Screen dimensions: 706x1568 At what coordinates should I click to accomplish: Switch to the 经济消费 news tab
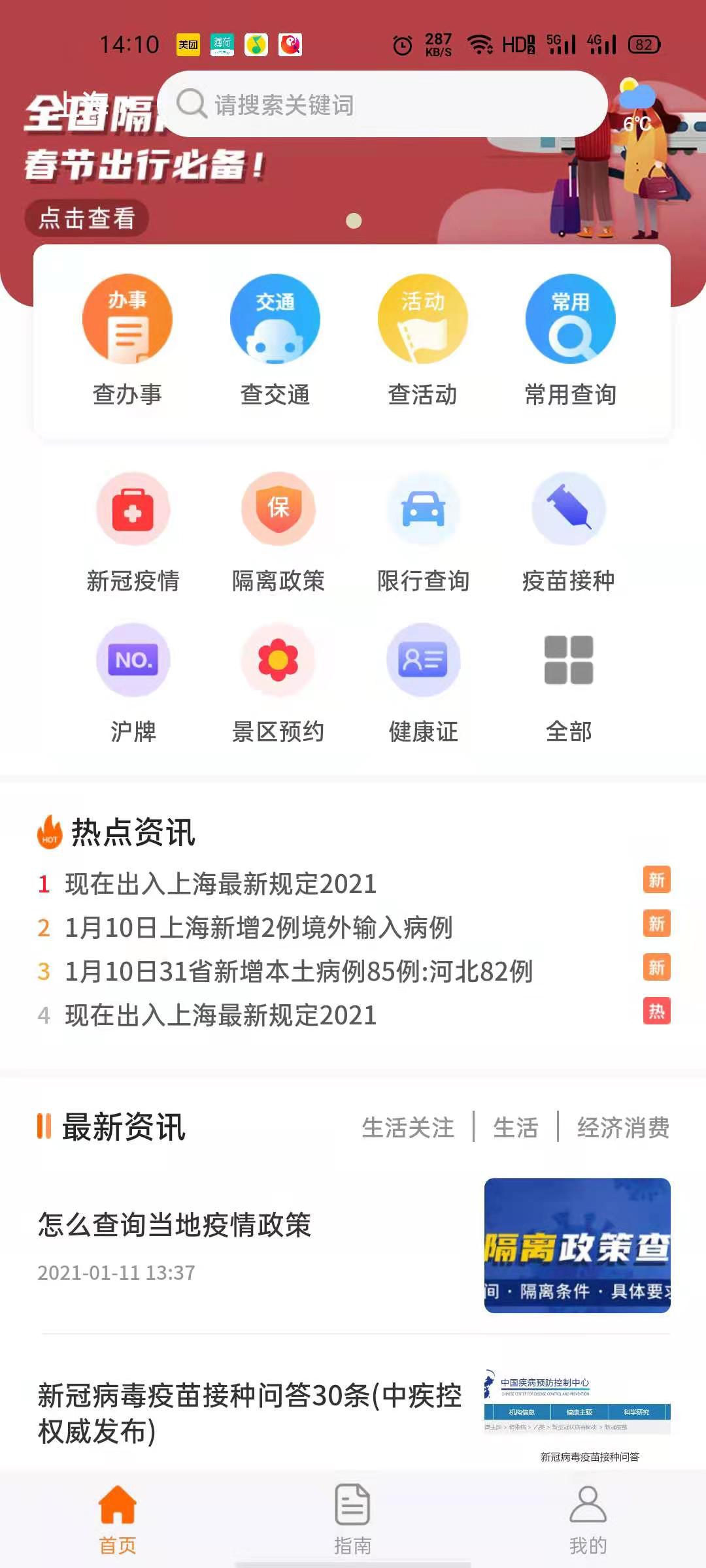coord(623,1128)
